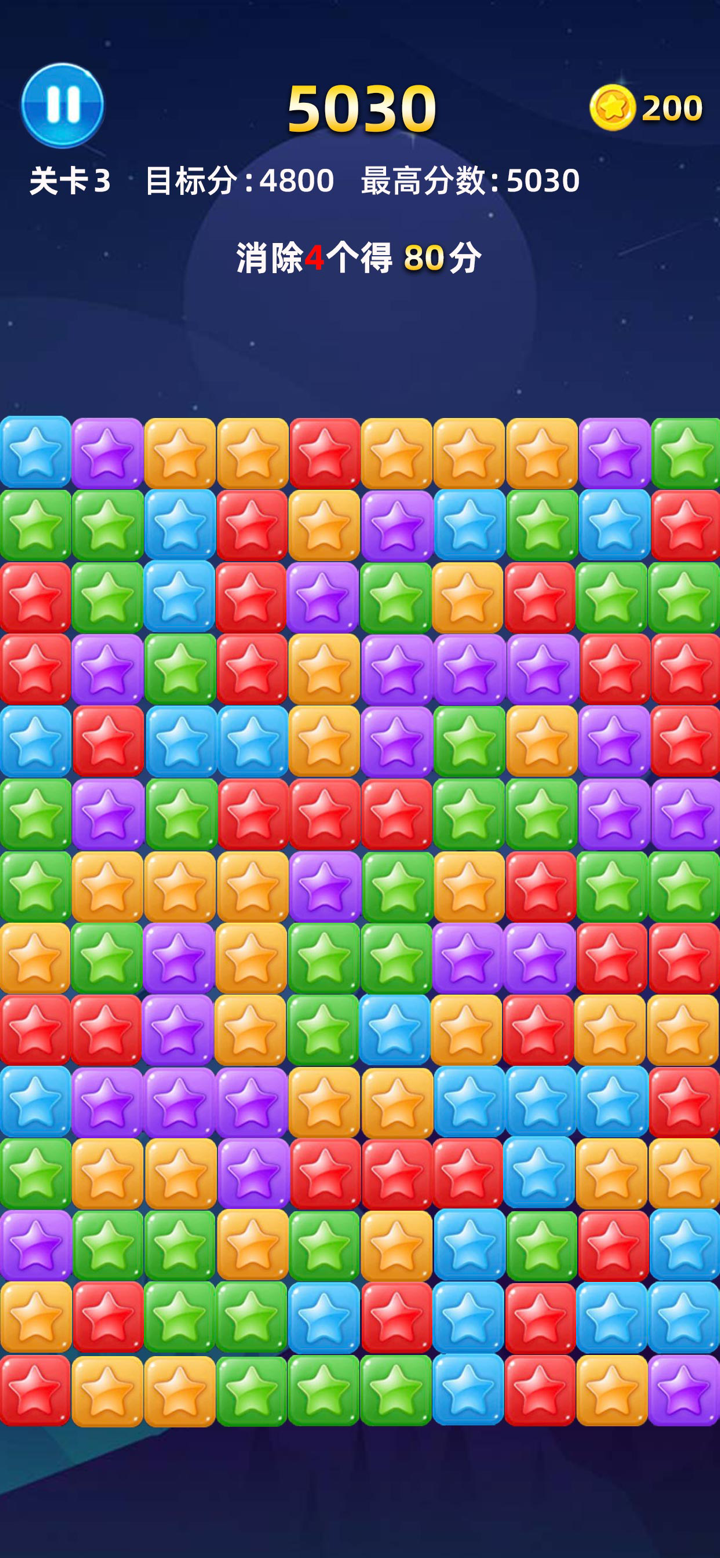Pop the green star in the top-right corner
The height and width of the screenshot is (1558, 720).
(684, 450)
